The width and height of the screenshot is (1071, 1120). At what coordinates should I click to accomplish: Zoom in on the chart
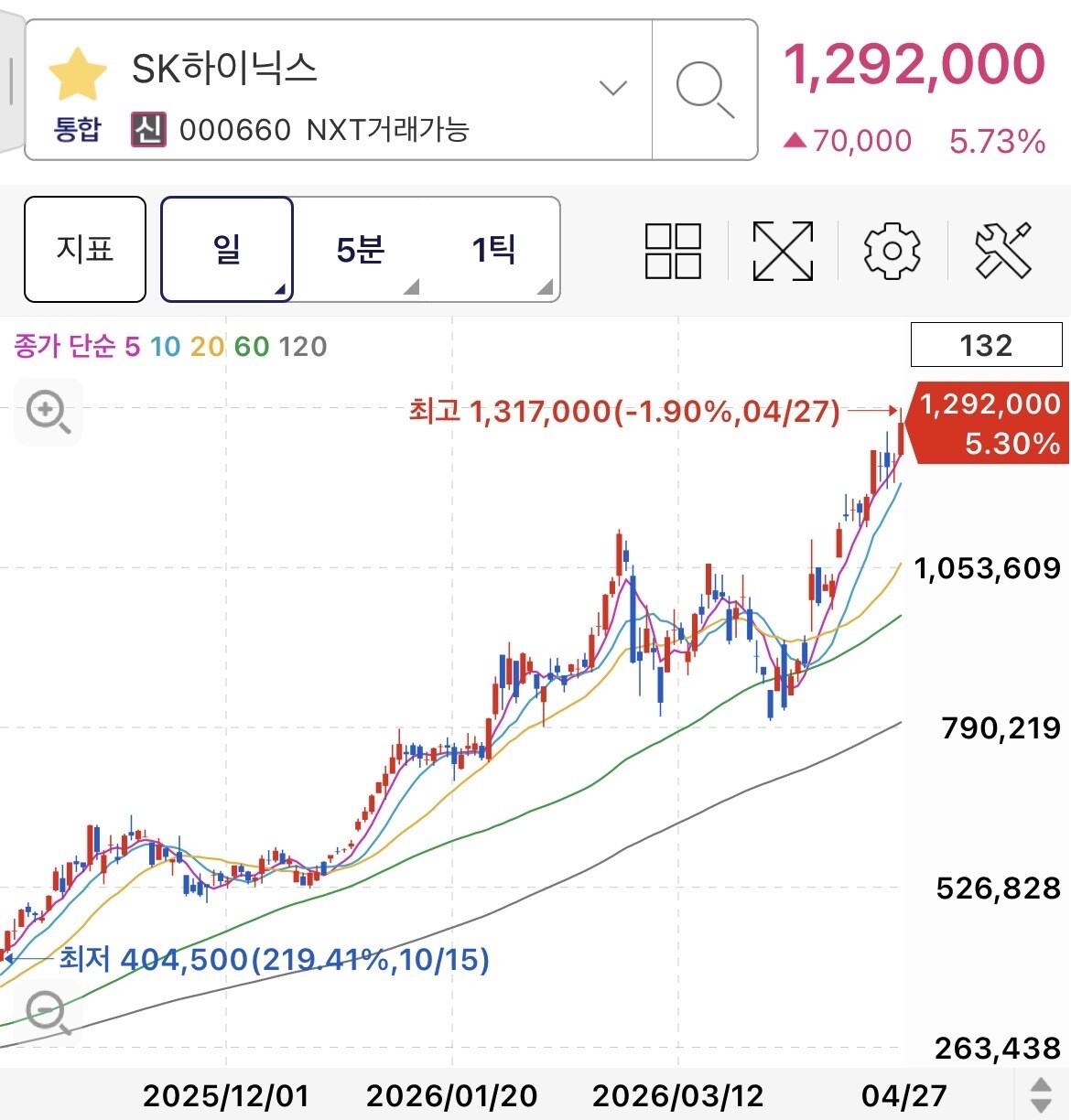pos(49,413)
